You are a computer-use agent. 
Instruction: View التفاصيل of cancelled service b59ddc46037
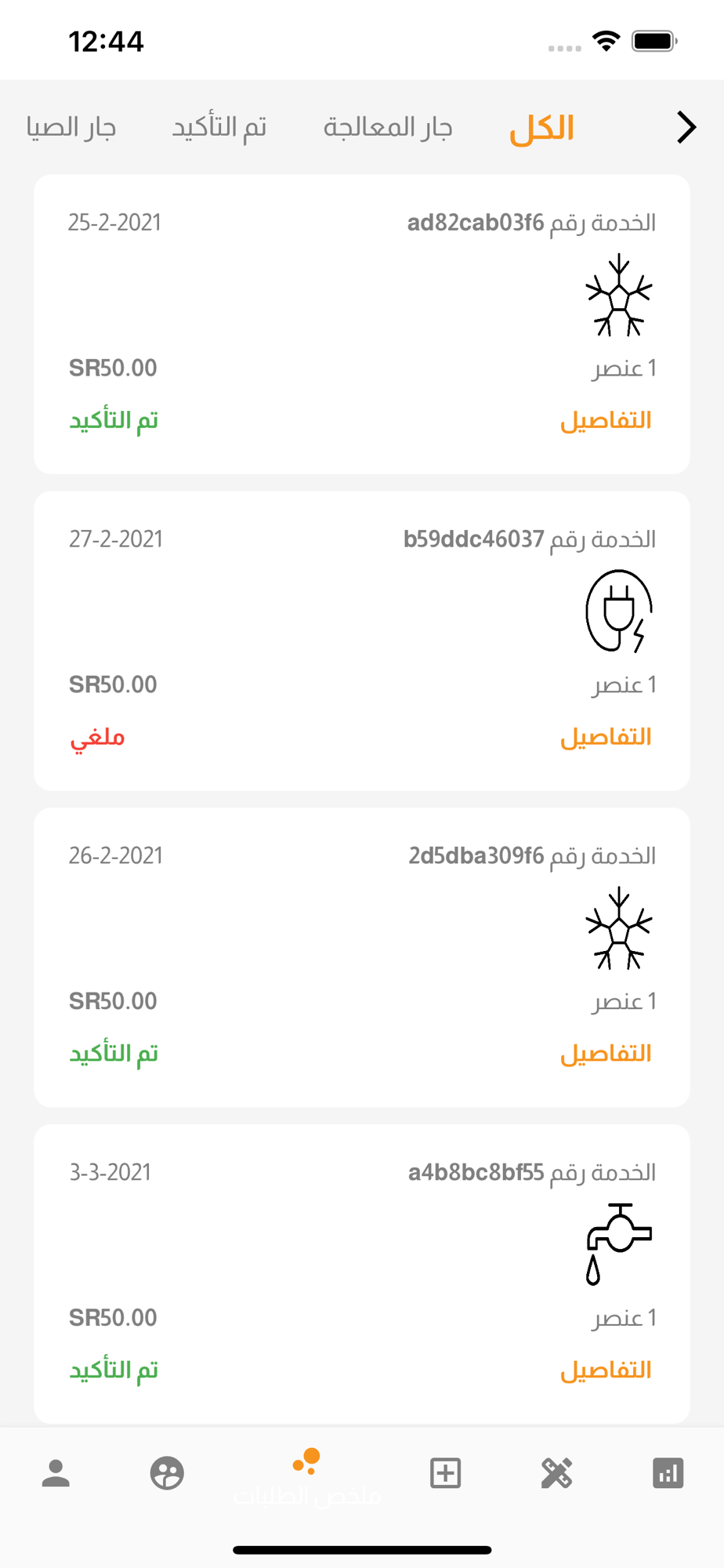point(606,737)
